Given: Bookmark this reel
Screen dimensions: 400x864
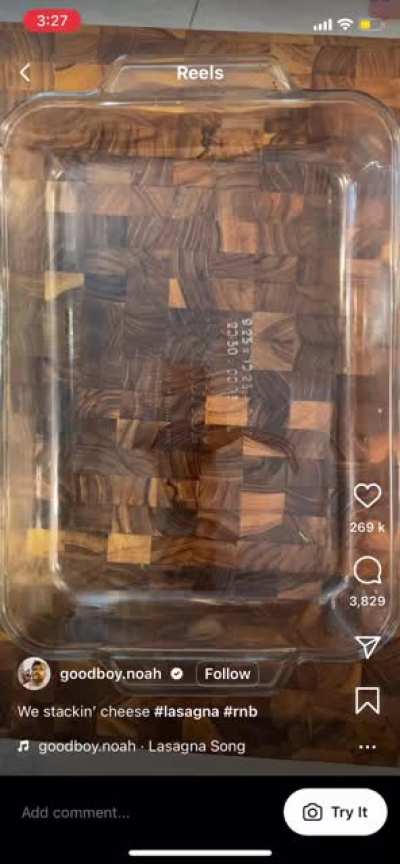Looking at the screenshot, I should [x=367, y=700].
